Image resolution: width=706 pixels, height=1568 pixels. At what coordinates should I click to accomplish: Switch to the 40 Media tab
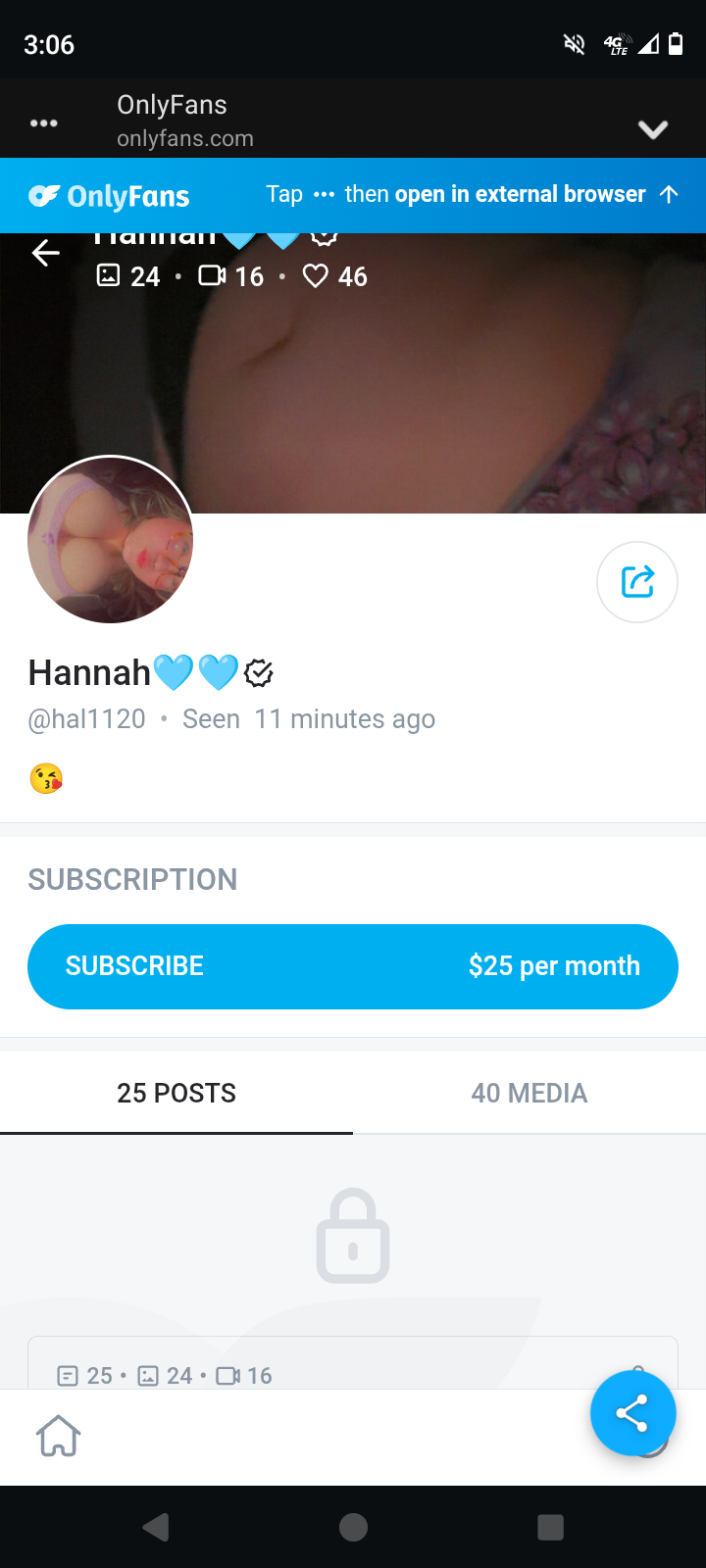click(x=529, y=1093)
